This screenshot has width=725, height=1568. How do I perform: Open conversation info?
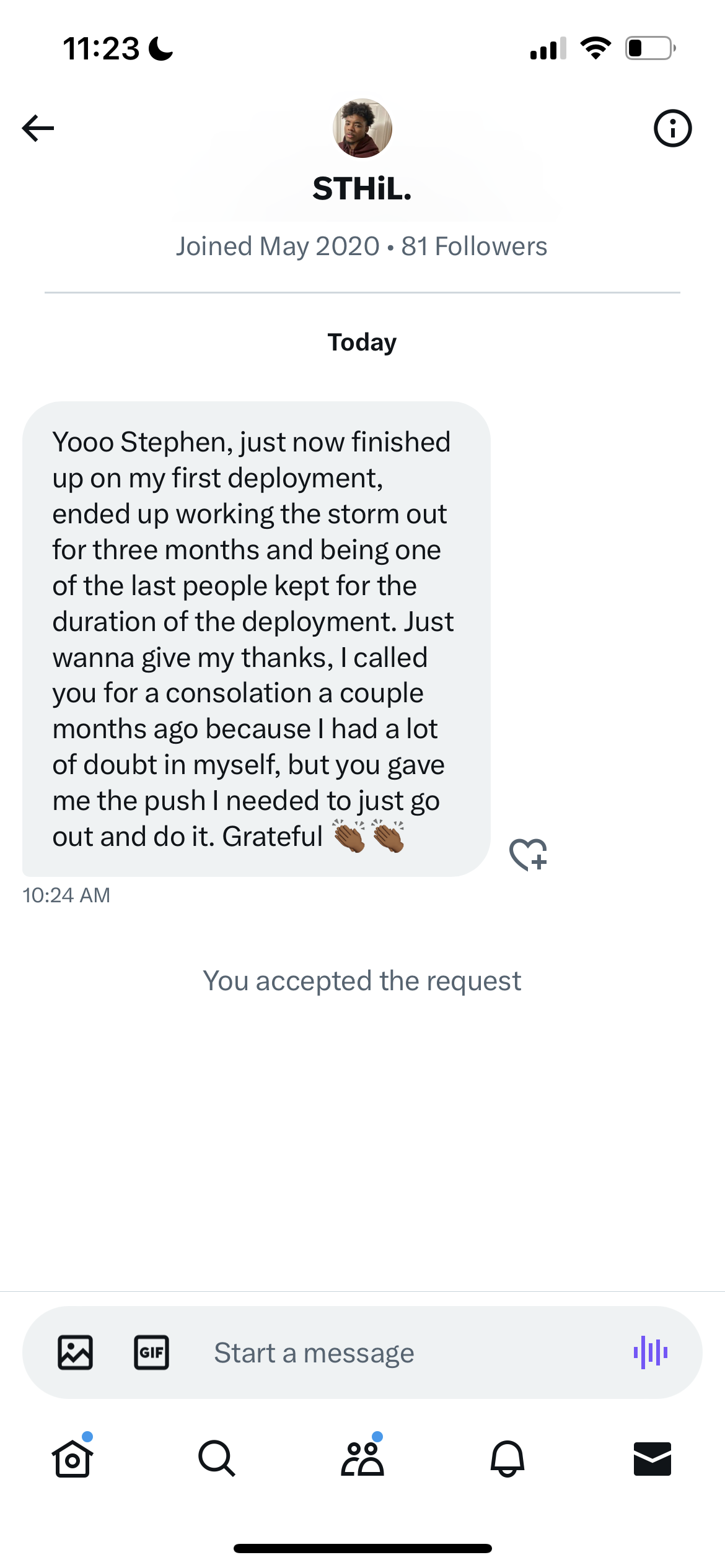click(x=672, y=128)
